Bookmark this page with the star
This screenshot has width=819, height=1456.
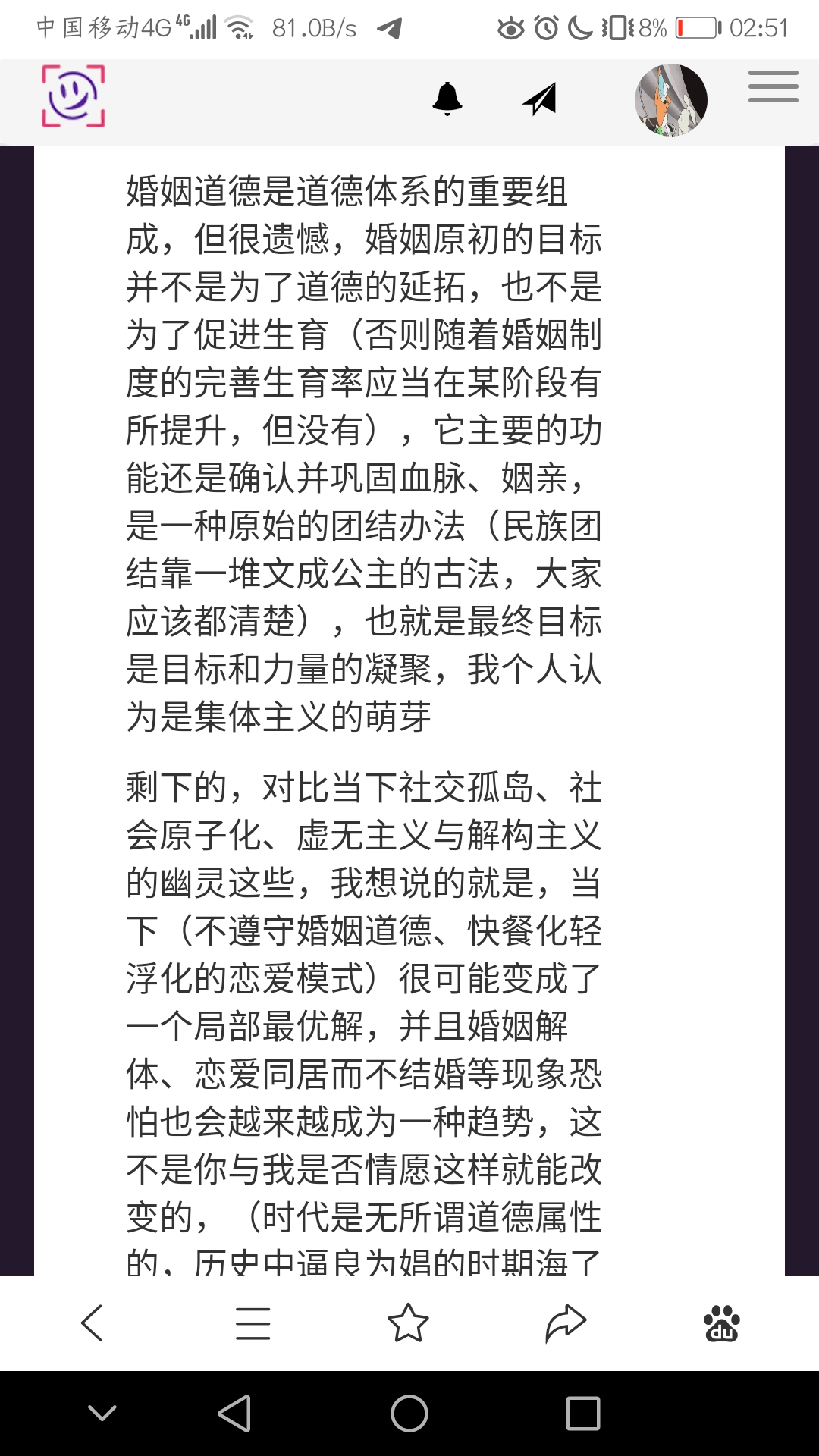point(408,1323)
